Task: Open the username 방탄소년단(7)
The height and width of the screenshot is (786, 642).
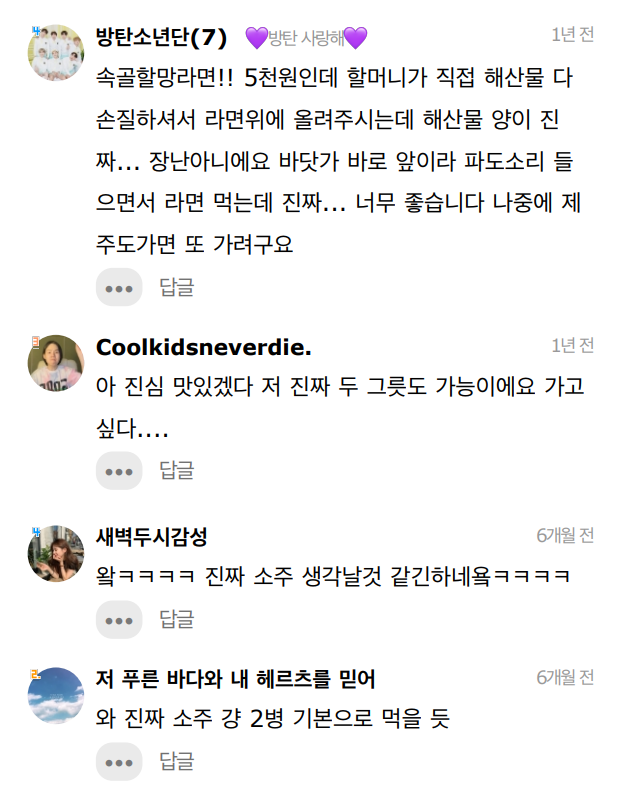Action: click(x=162, y=38)
